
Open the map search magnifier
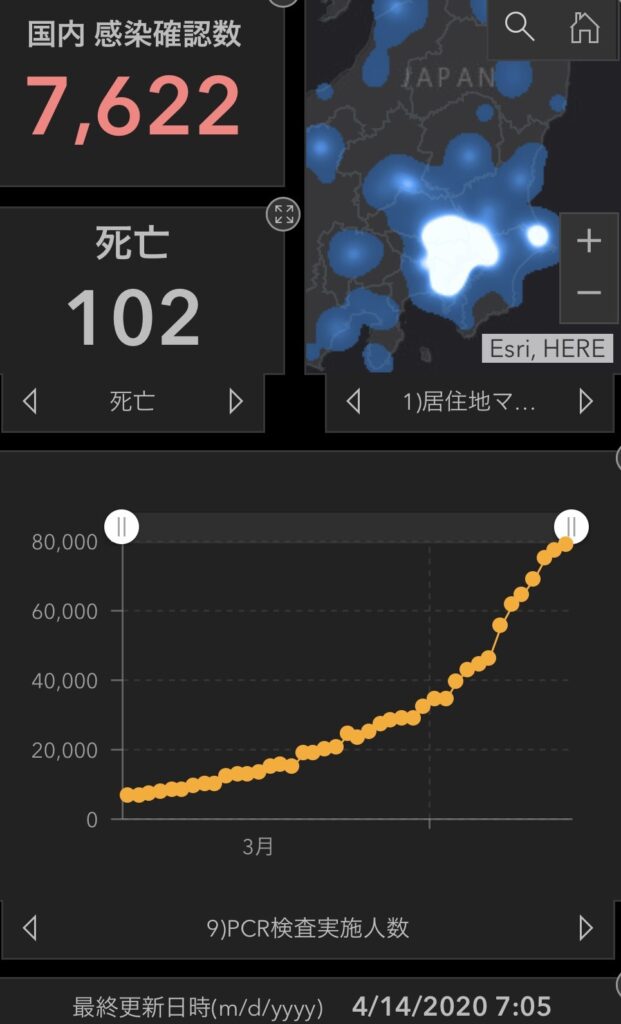[x=520, y=27]
